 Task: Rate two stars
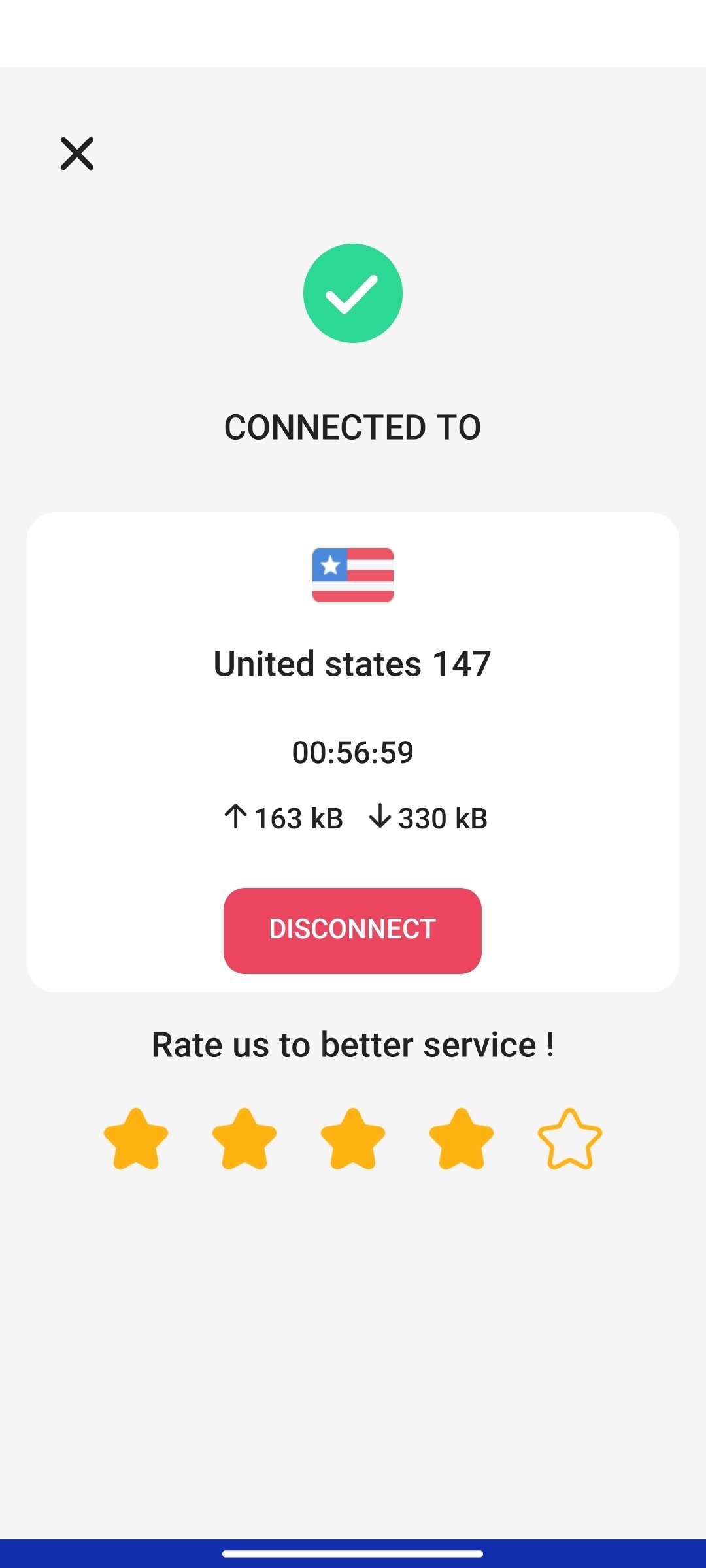click(x=244, y=1139)
